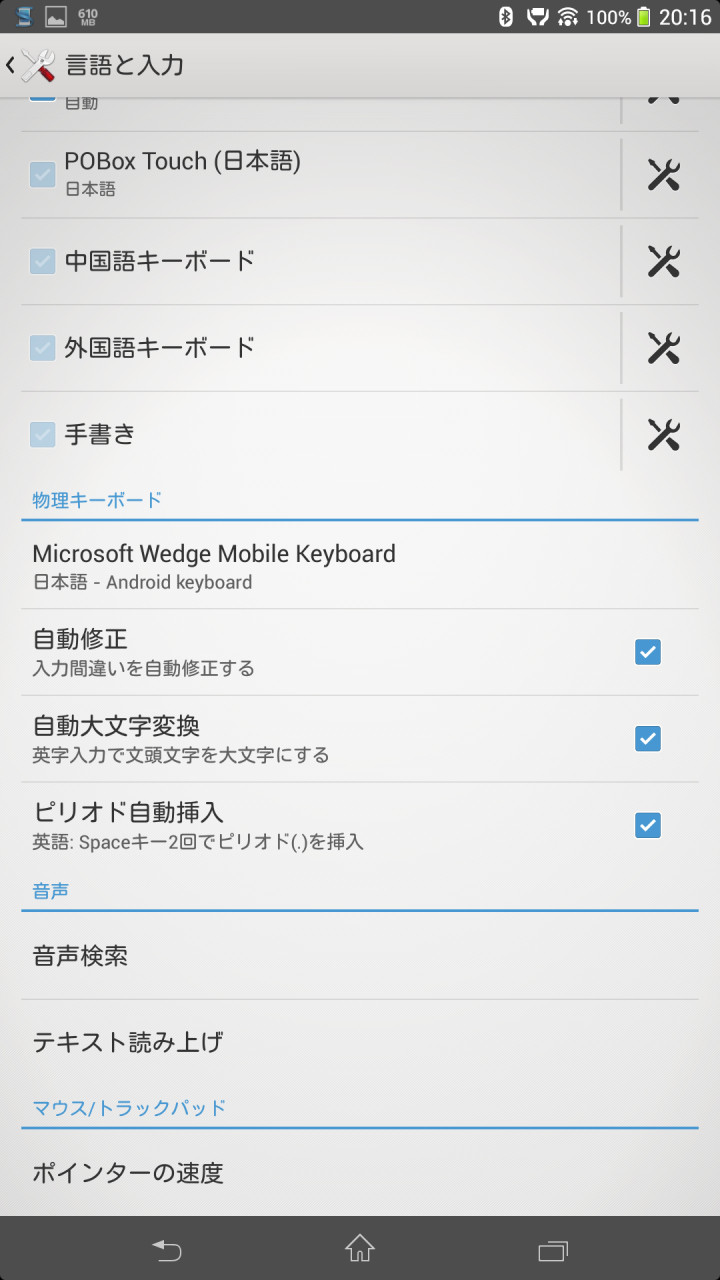Toggle the 外国語キーボード checkbox
Screen dimensions: 720x1280
click(42, 348)
